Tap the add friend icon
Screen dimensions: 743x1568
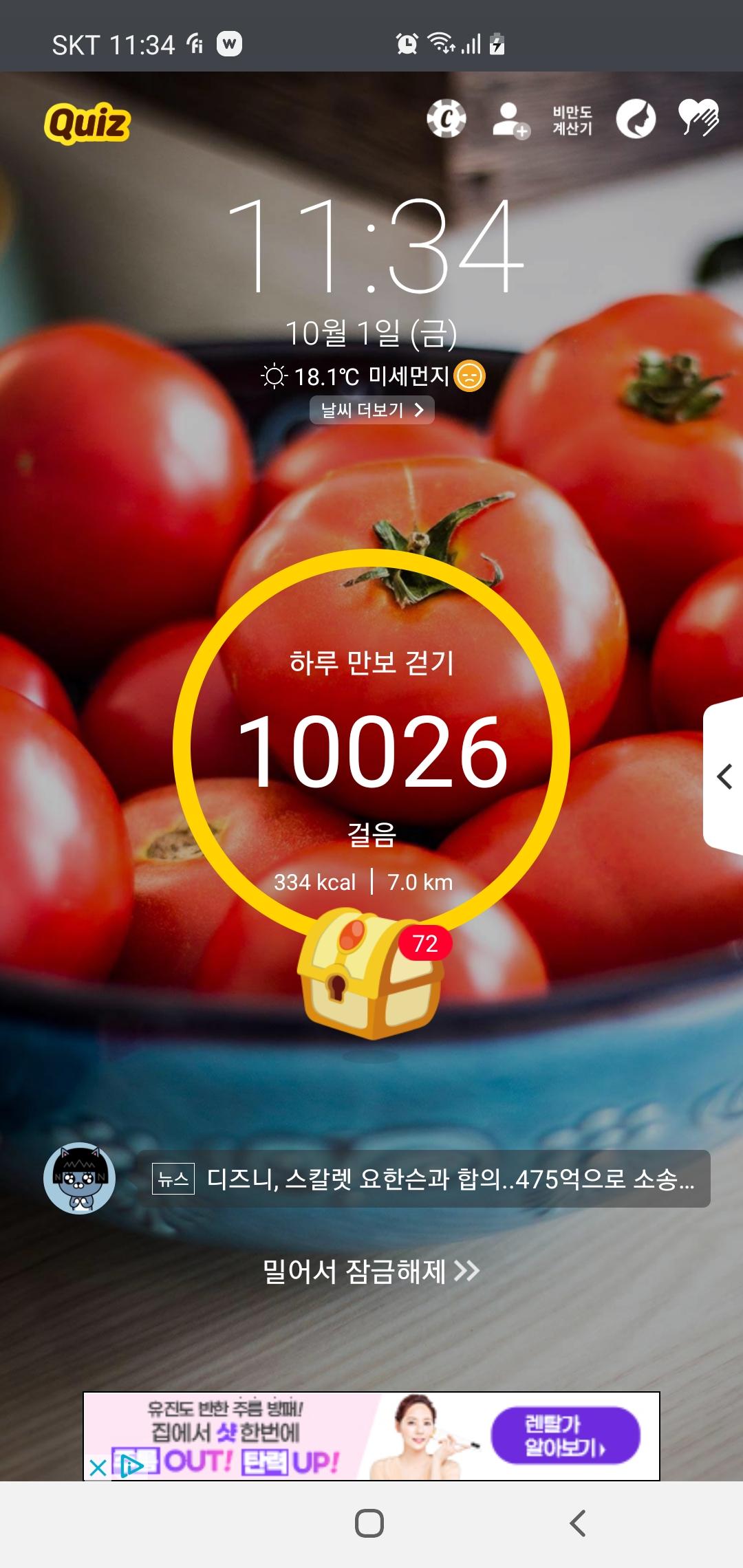click(510, 120)
